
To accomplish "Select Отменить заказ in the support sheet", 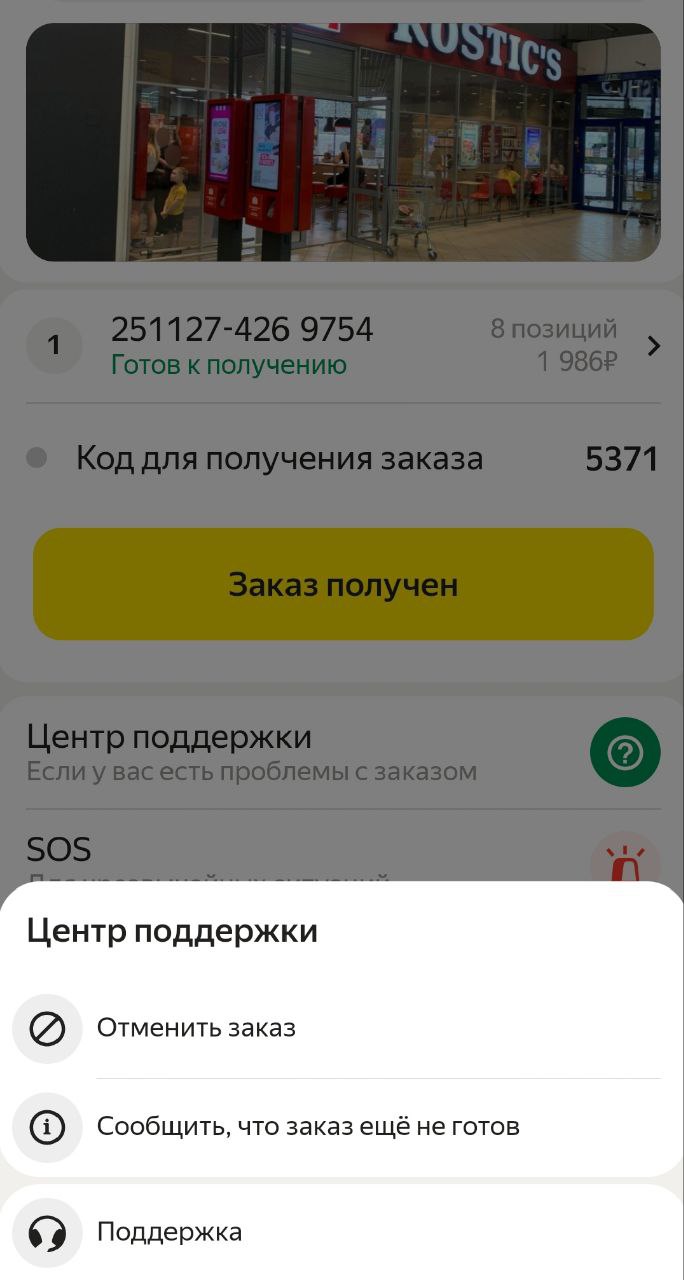I will pyautogui.click(x=196, y=1028).
